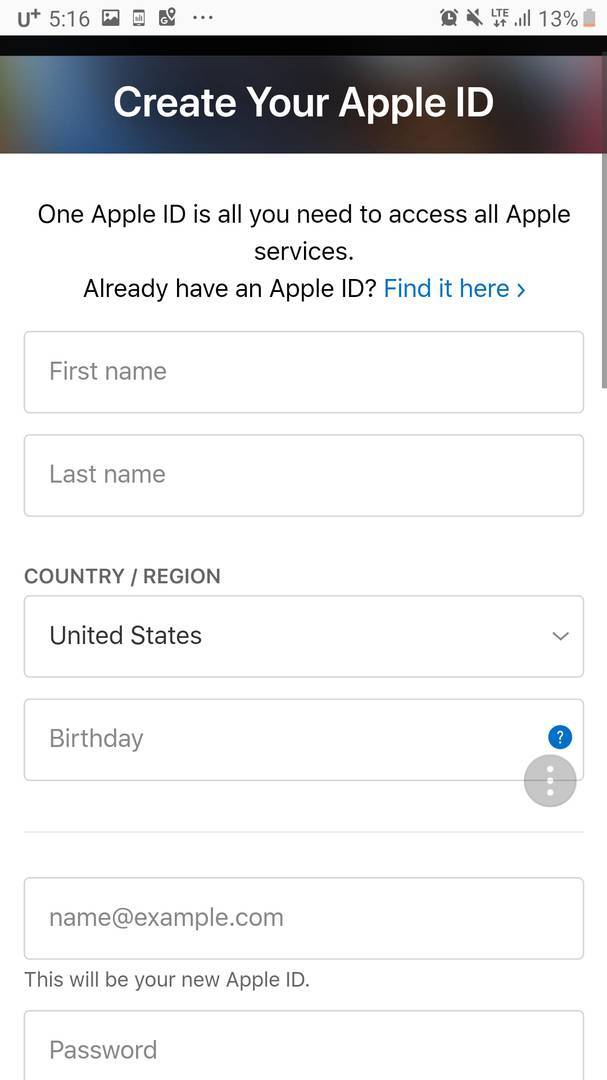Expand the Country / Region dropdown

pyautogui.click(x=303, y=636)
